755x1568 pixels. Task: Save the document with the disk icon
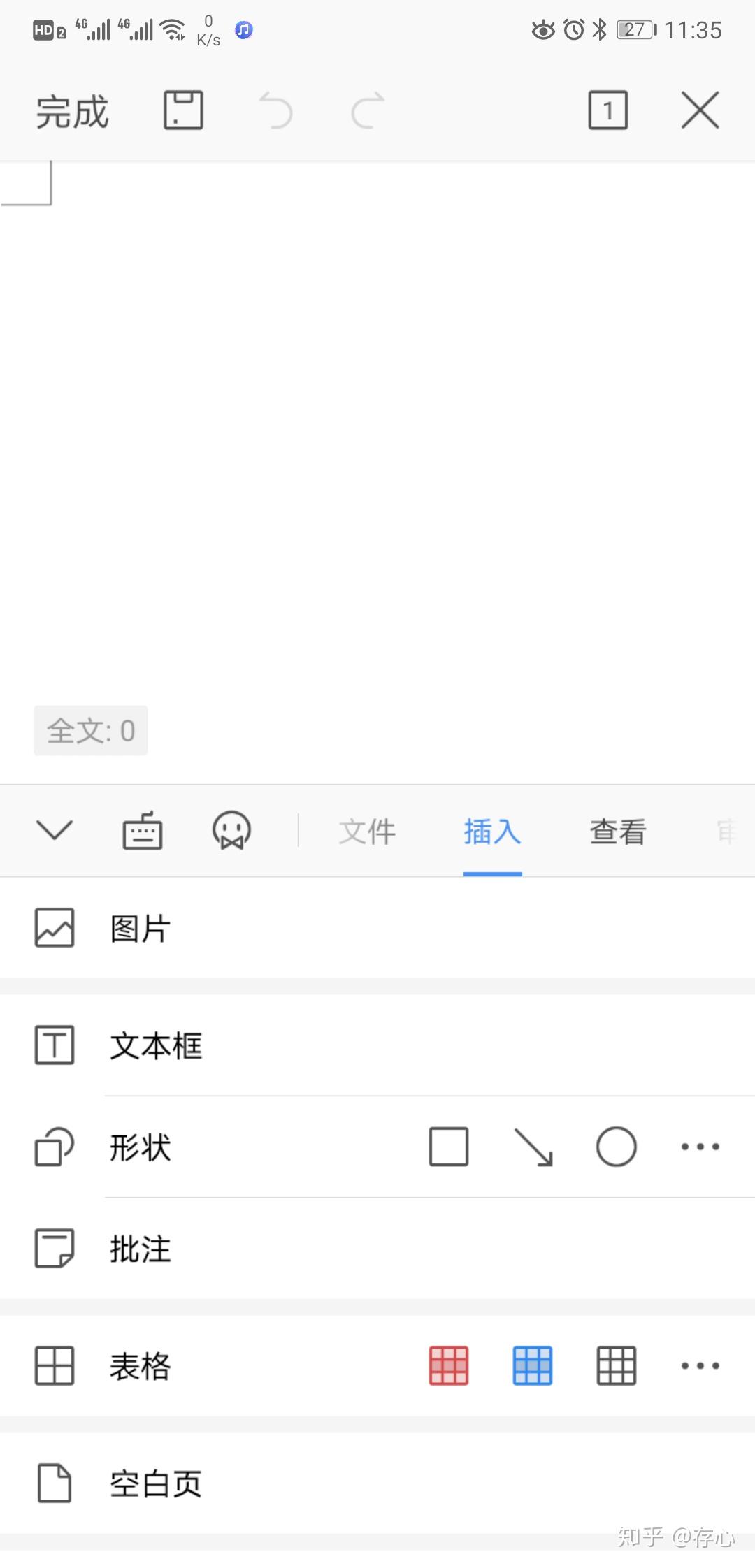point(183,110)
